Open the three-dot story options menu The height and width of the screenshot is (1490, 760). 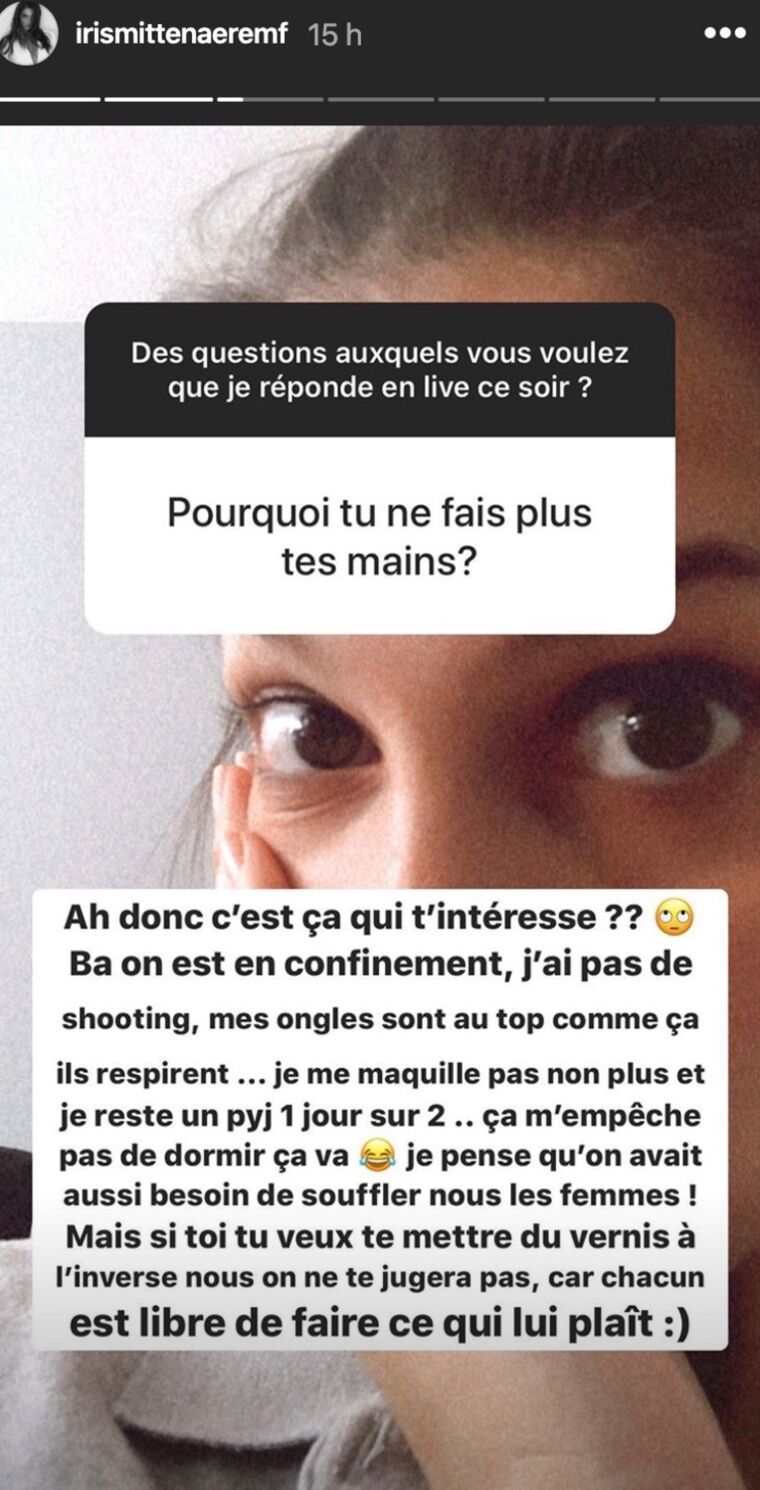pos(725,33)
